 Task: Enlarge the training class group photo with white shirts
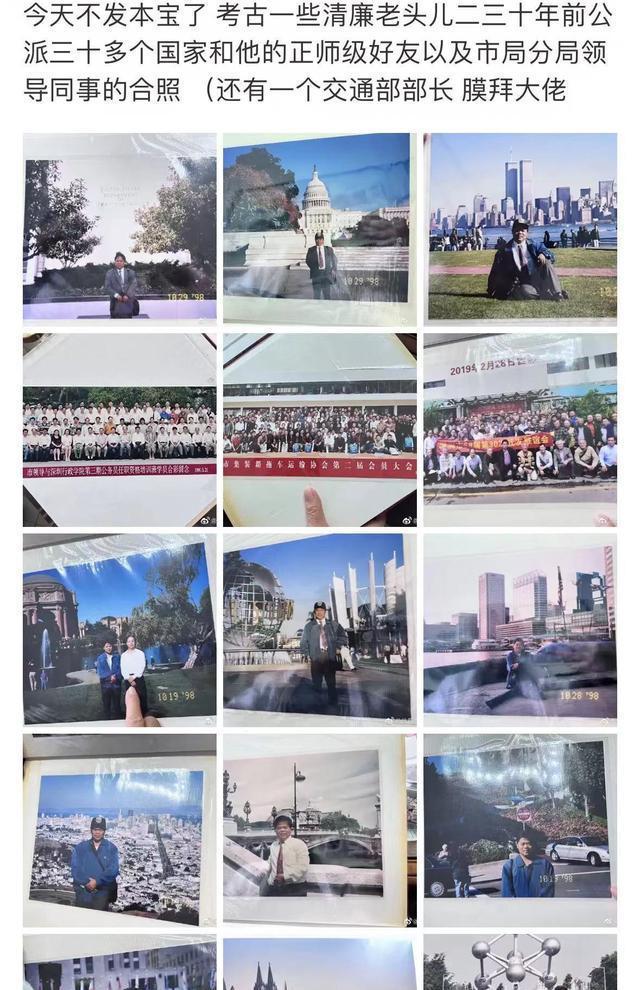[119, 430]
